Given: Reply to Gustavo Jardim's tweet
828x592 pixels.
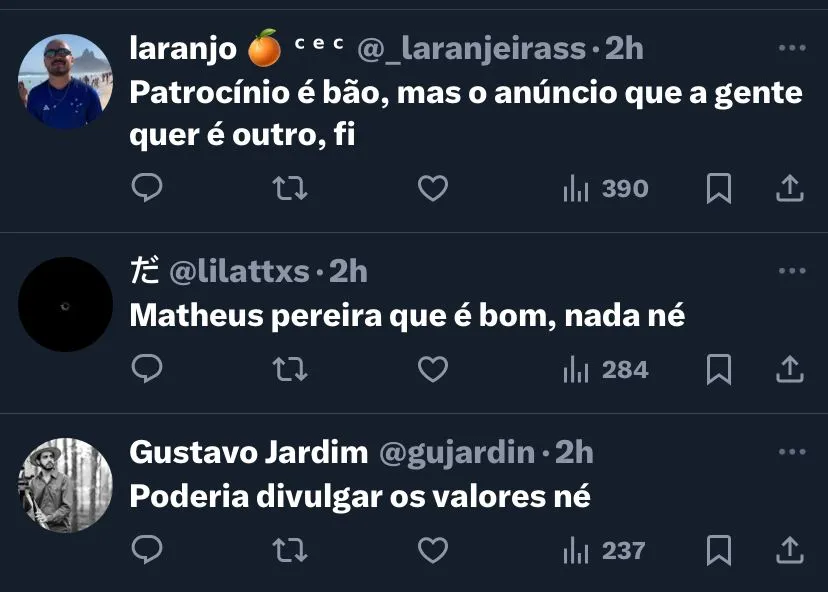Looking at the screenshot, I should (x=147, y=549).
